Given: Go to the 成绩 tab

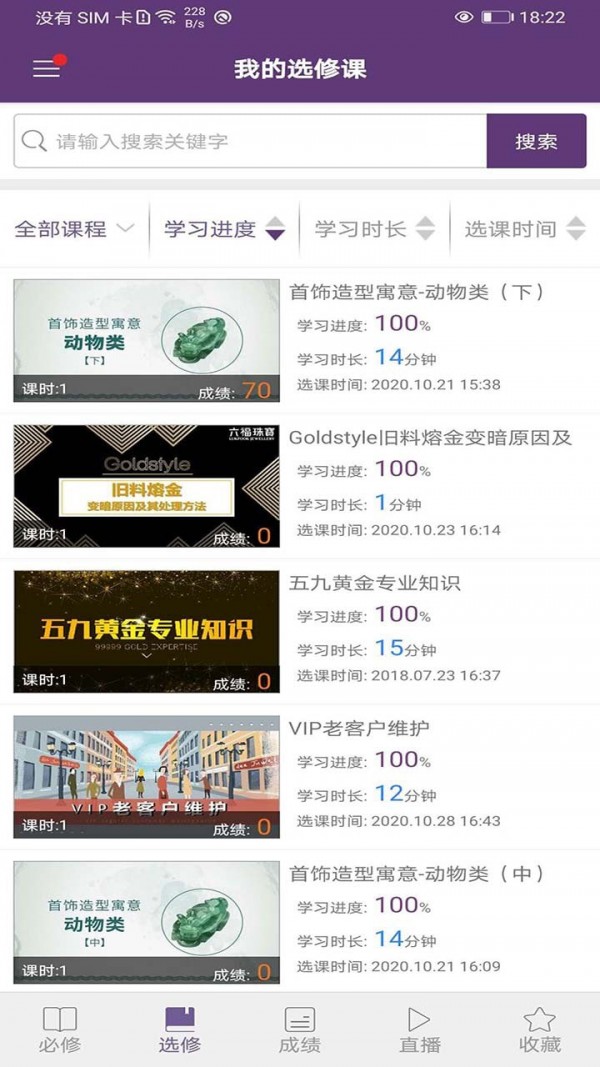Looking at the screenshot, I should tap(299, 1030).
